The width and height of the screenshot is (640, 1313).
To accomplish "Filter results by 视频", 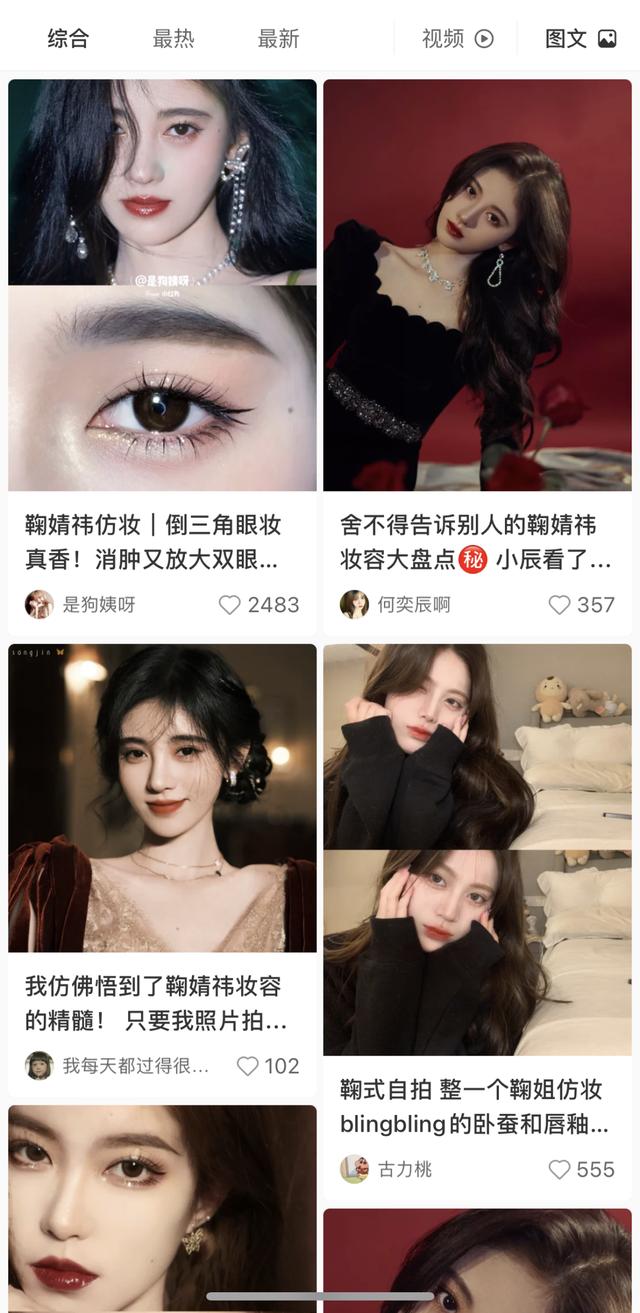I will click(x=458, y=39).
